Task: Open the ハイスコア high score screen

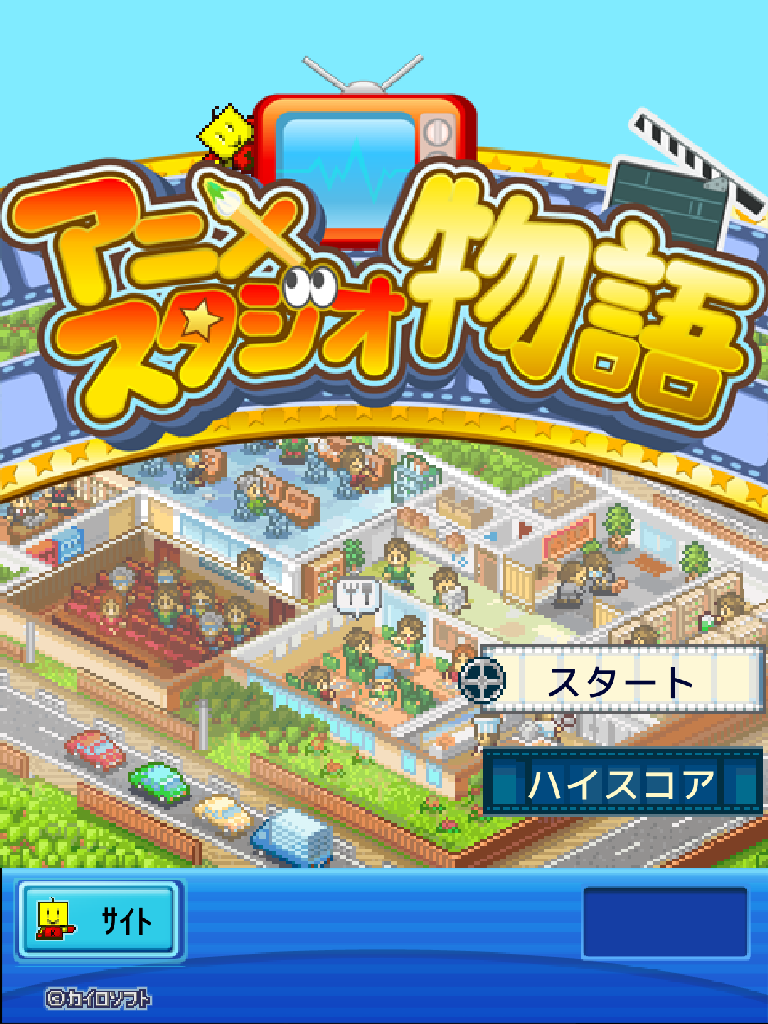Action: click(622, 782)
